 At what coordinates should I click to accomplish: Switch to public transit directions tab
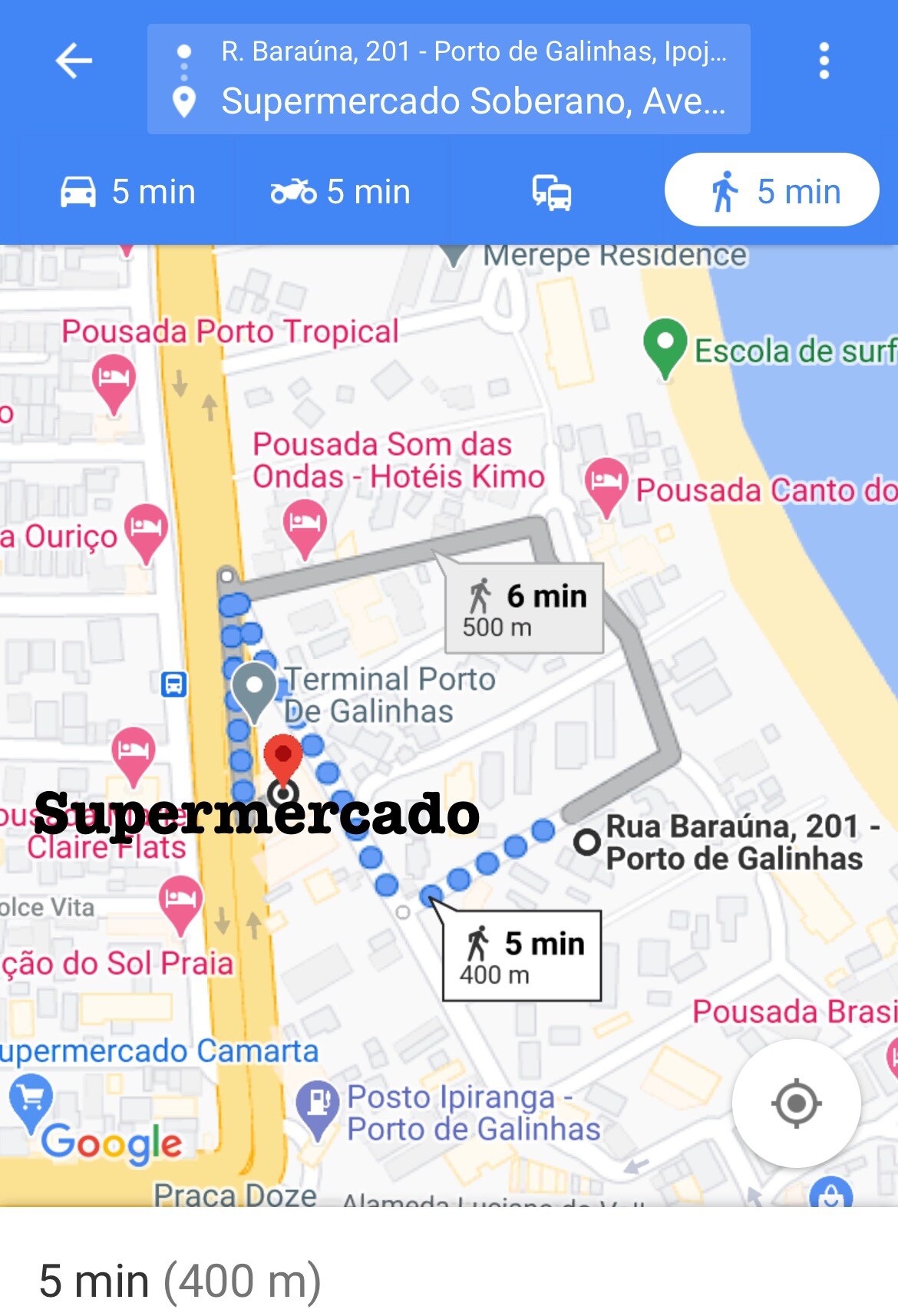coord(552,192)
